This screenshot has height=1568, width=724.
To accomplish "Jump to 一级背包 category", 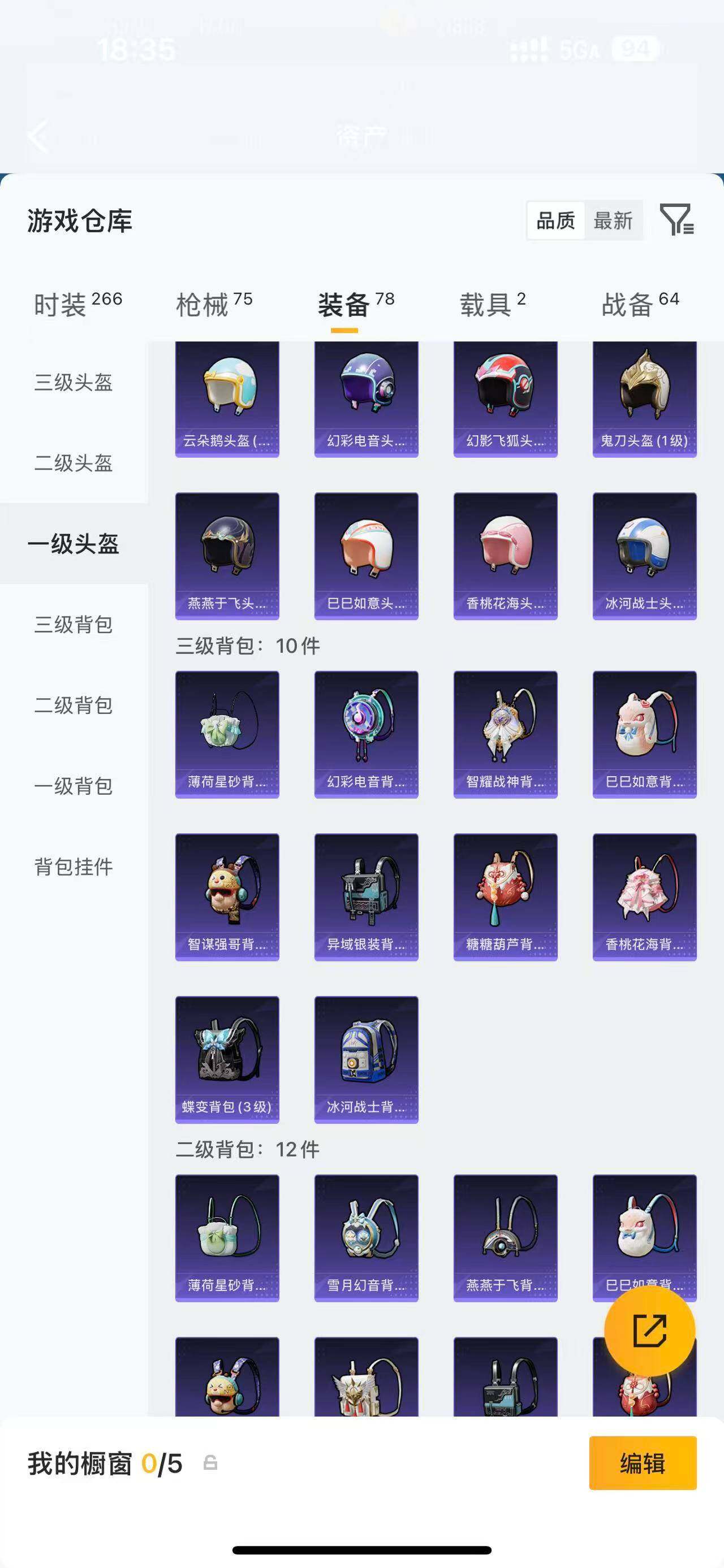I will point(74,786).
